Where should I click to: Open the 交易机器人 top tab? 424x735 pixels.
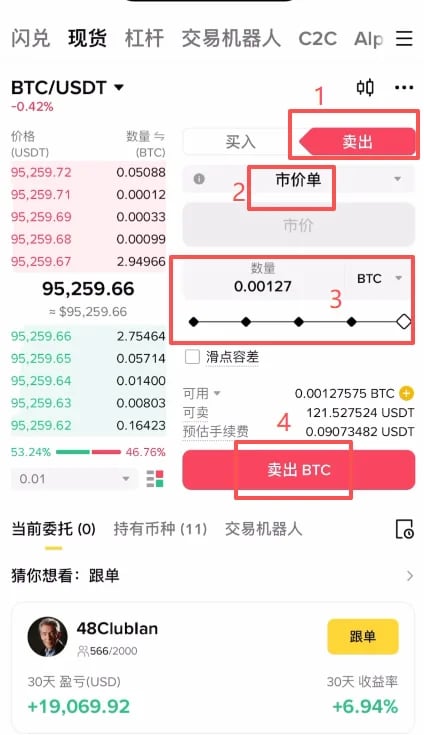point(231,38)
